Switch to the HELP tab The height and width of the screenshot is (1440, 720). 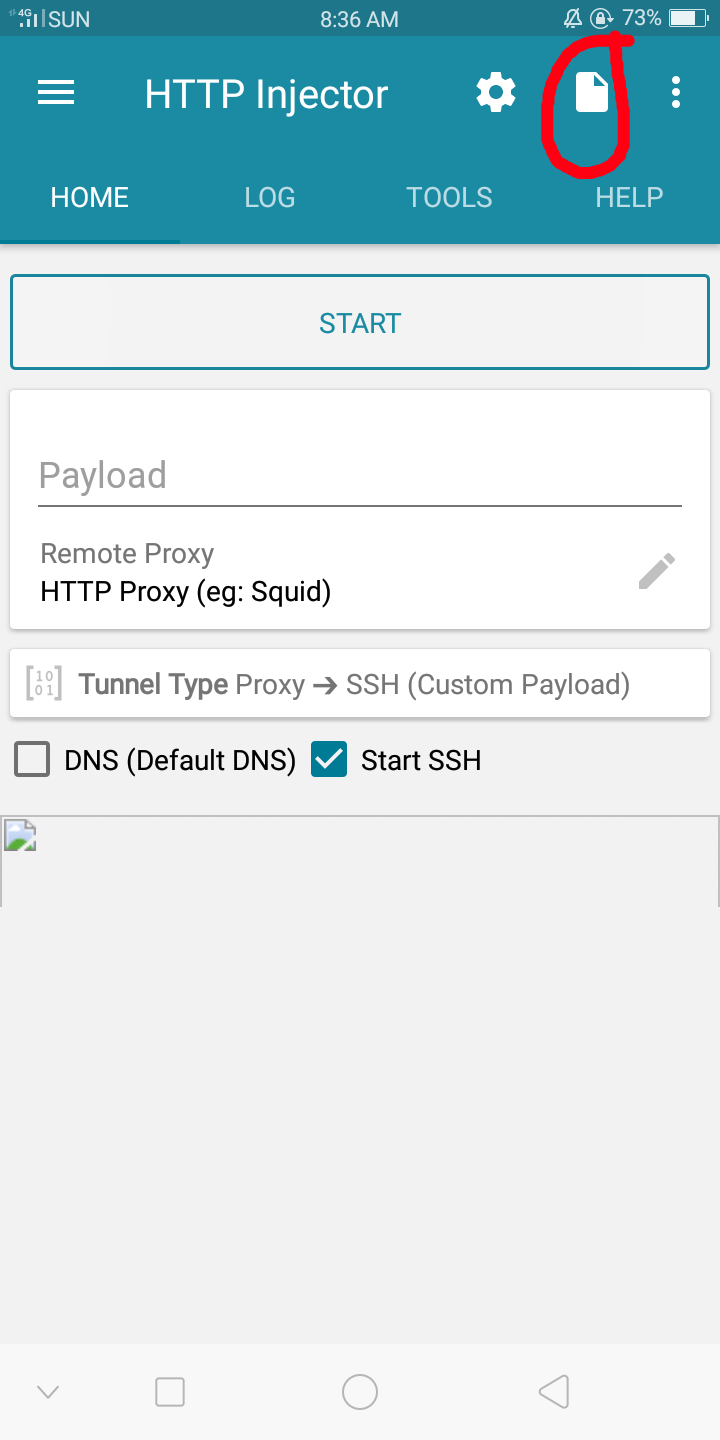pos(629,197)
